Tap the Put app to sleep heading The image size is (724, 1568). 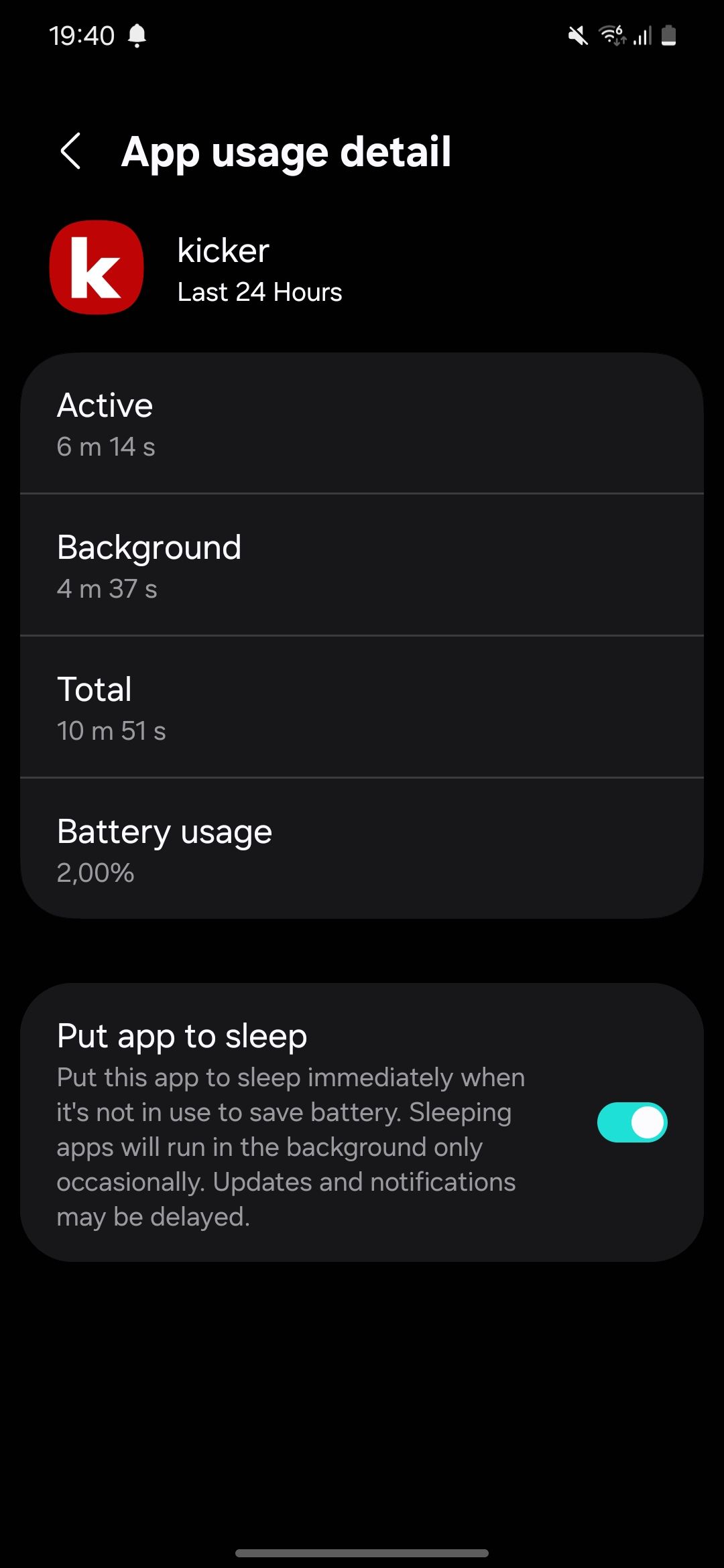click(x=182, y=1035)
